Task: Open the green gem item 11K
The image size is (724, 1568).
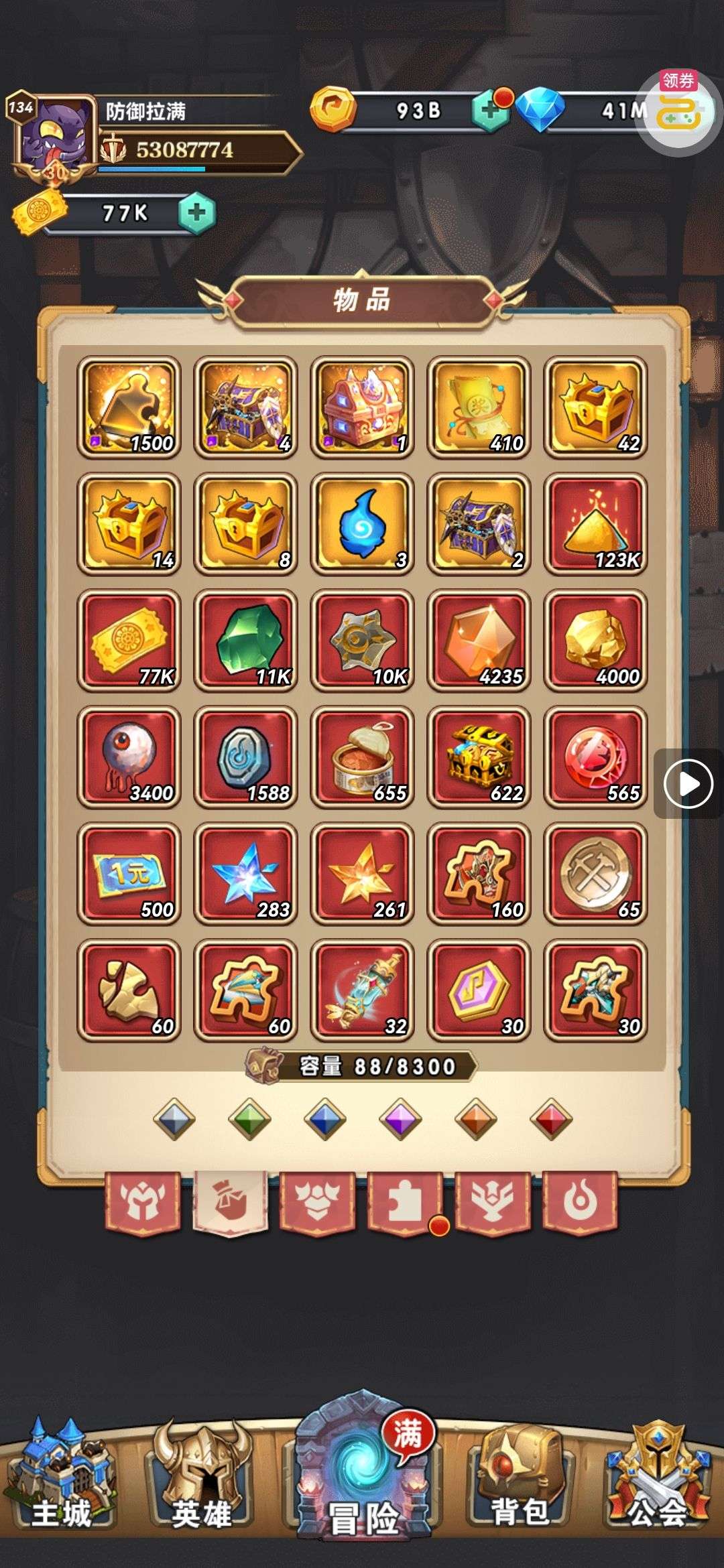Action: coord(246,641)
